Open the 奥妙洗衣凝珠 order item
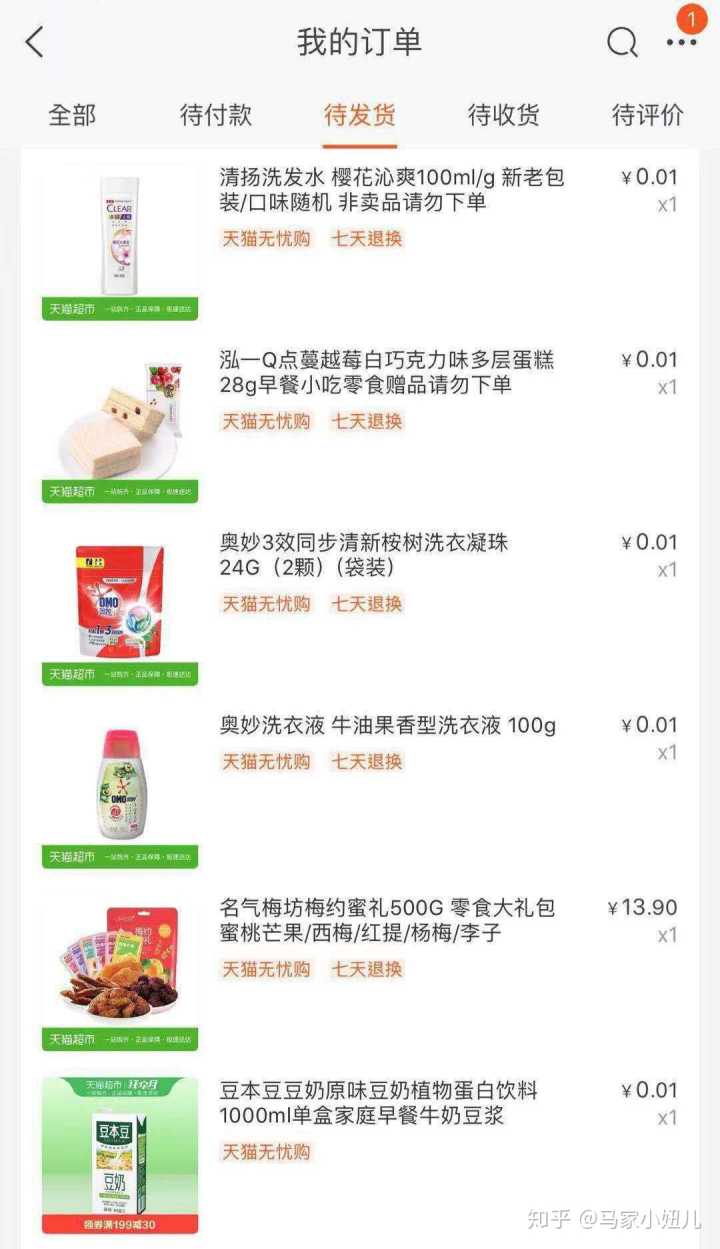 364,555
